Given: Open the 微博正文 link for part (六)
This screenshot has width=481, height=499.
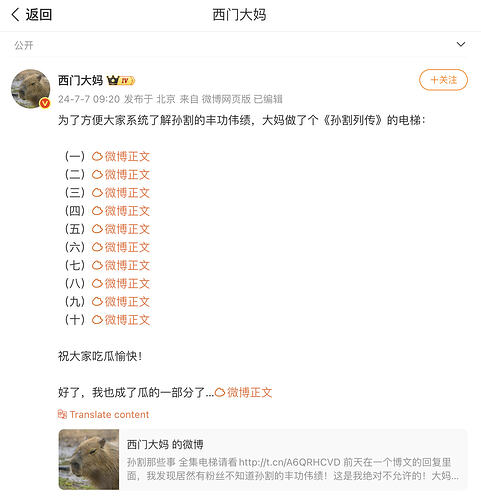Looking at the screenshot, I should click(x=121, y=247).
